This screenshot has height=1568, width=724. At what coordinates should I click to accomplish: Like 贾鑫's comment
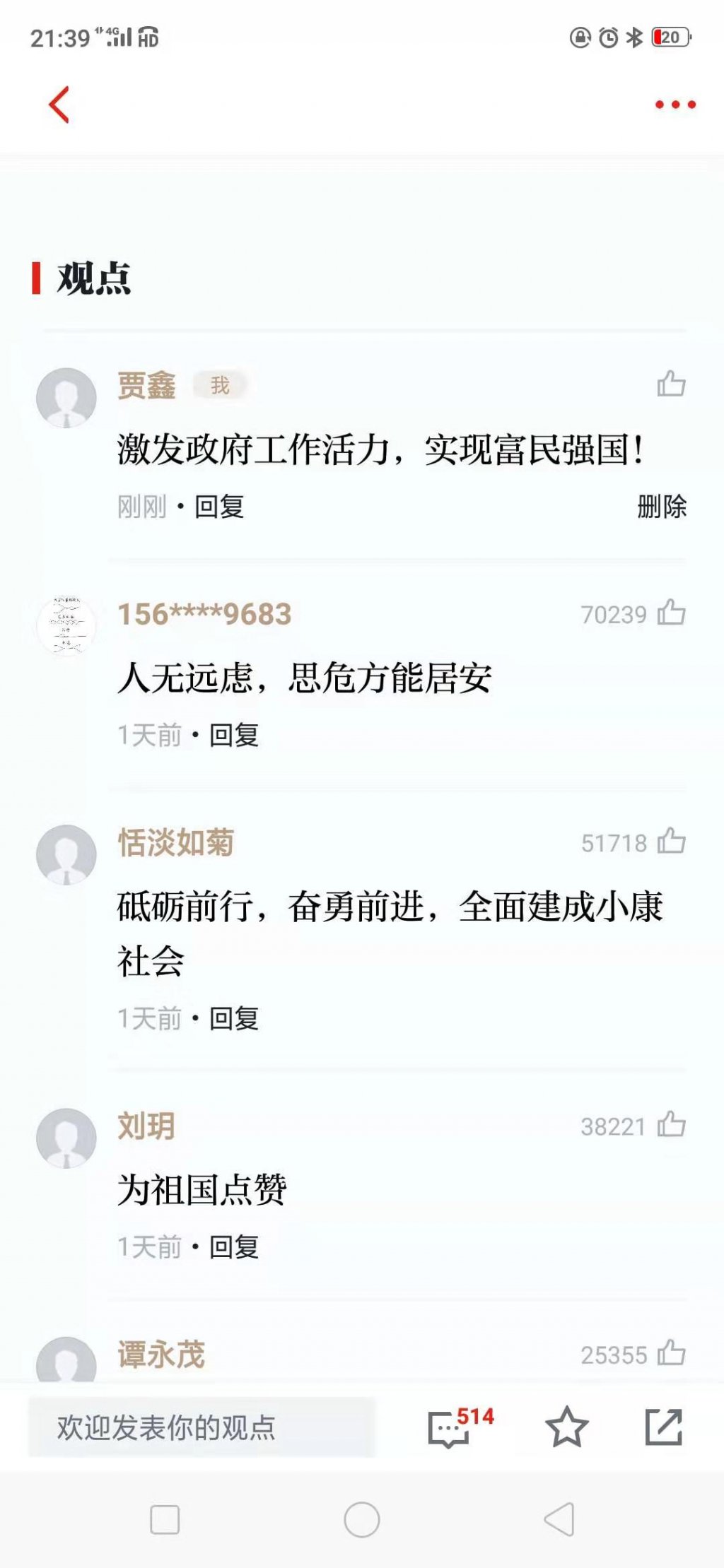[x=670, y=384]
